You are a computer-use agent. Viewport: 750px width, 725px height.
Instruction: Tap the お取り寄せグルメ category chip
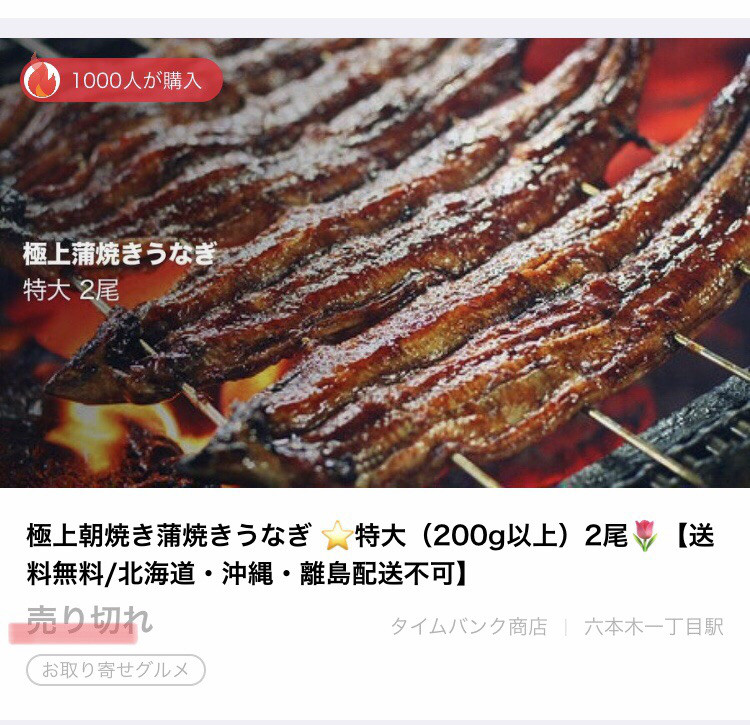point(116,670)
